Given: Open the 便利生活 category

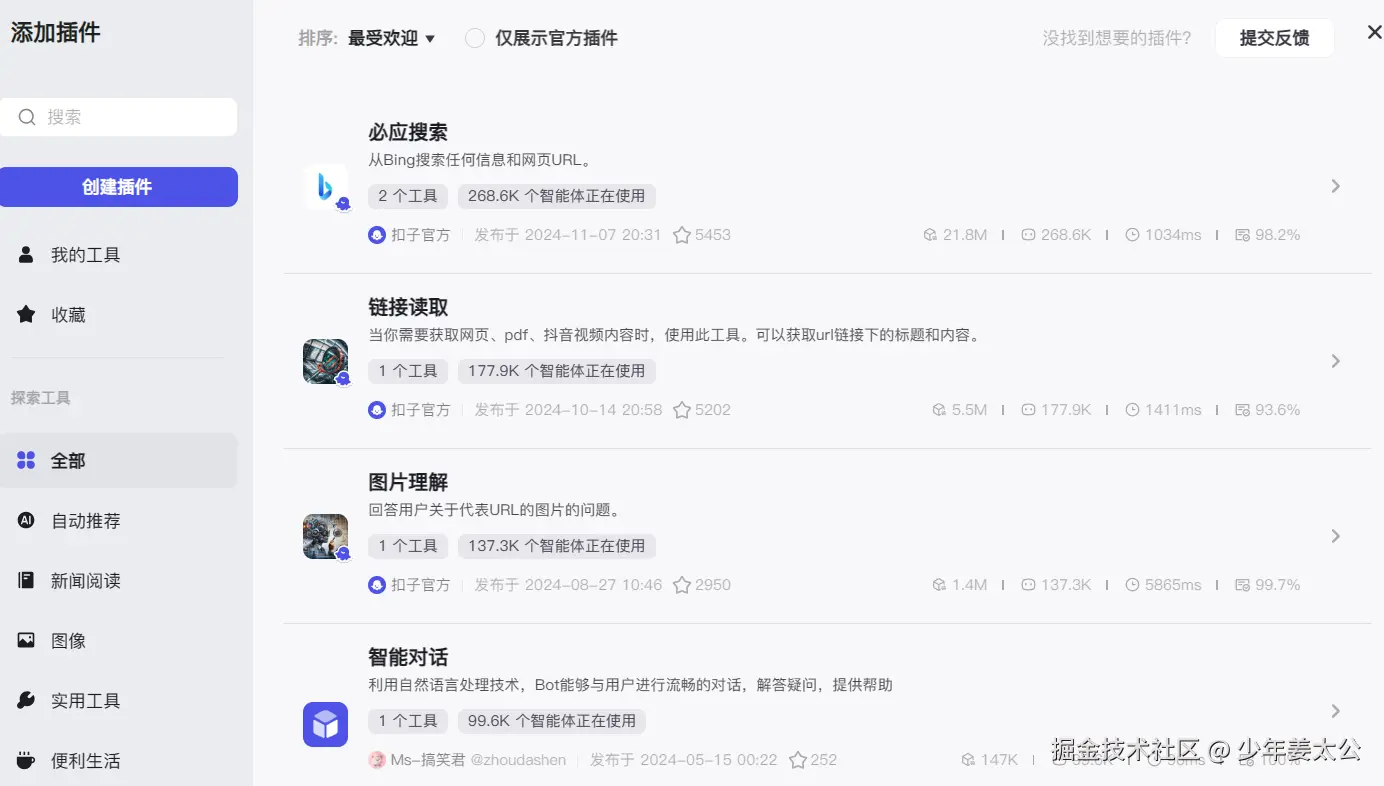Looking at the screenshot, I should (86, 761).
